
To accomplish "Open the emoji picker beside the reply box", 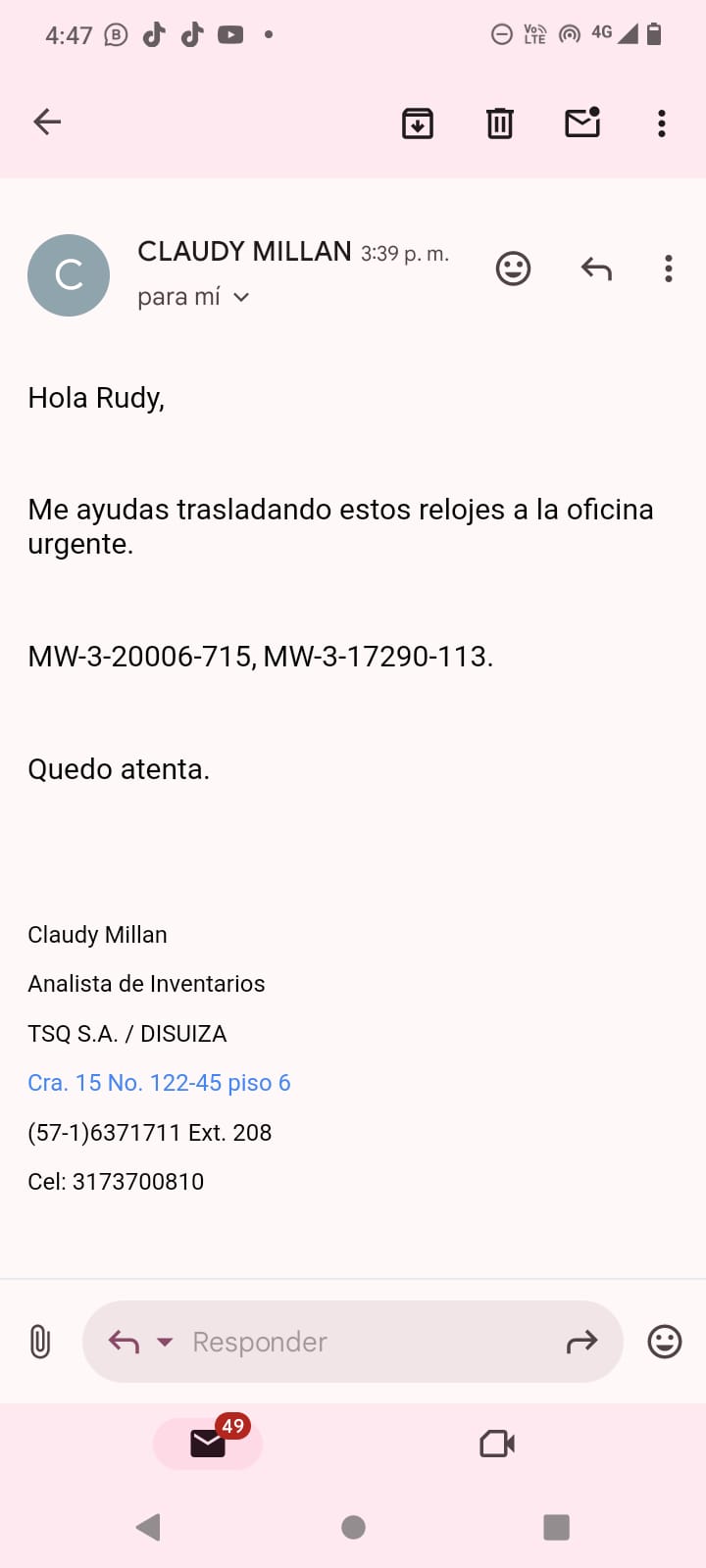I will (665, 1342).
